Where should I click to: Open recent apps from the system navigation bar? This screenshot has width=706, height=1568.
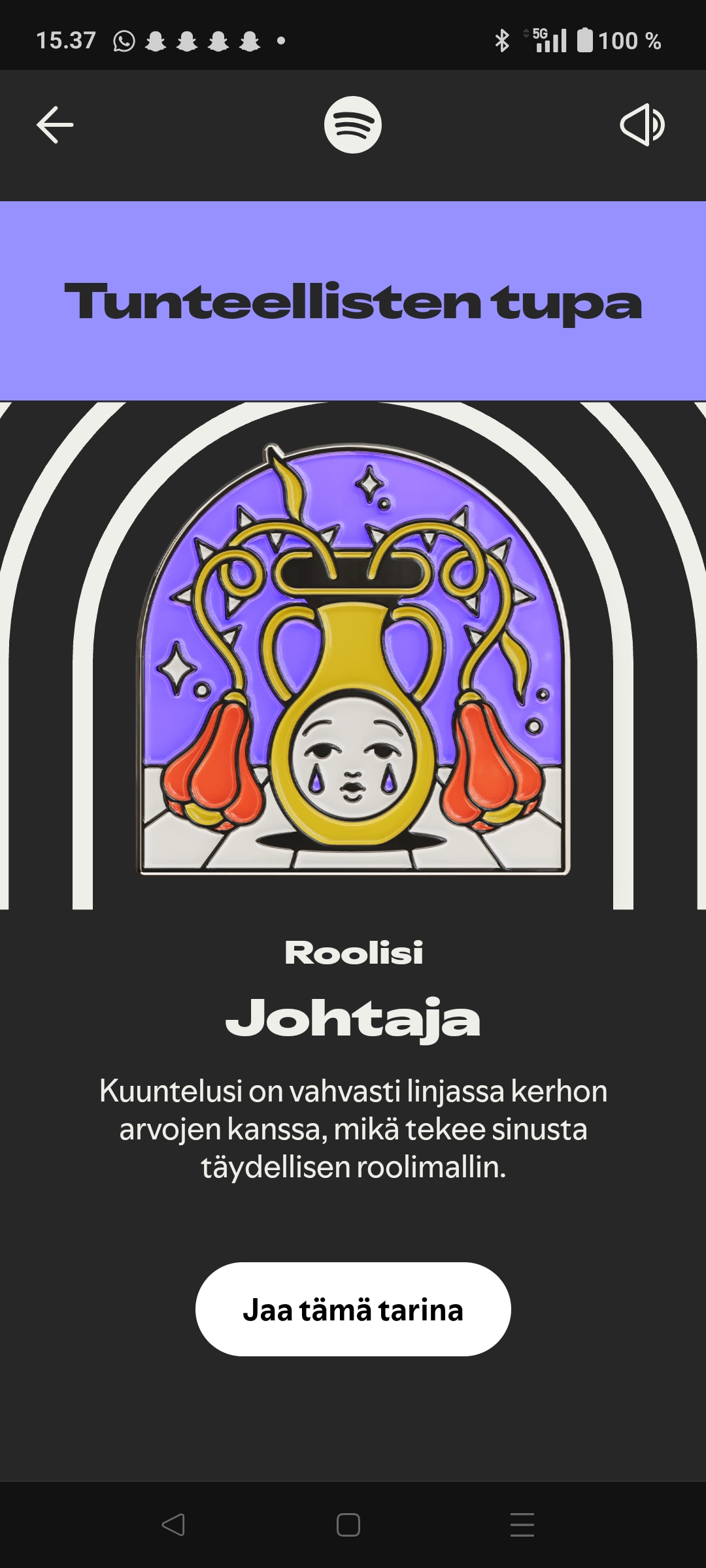pos(522,1525)
